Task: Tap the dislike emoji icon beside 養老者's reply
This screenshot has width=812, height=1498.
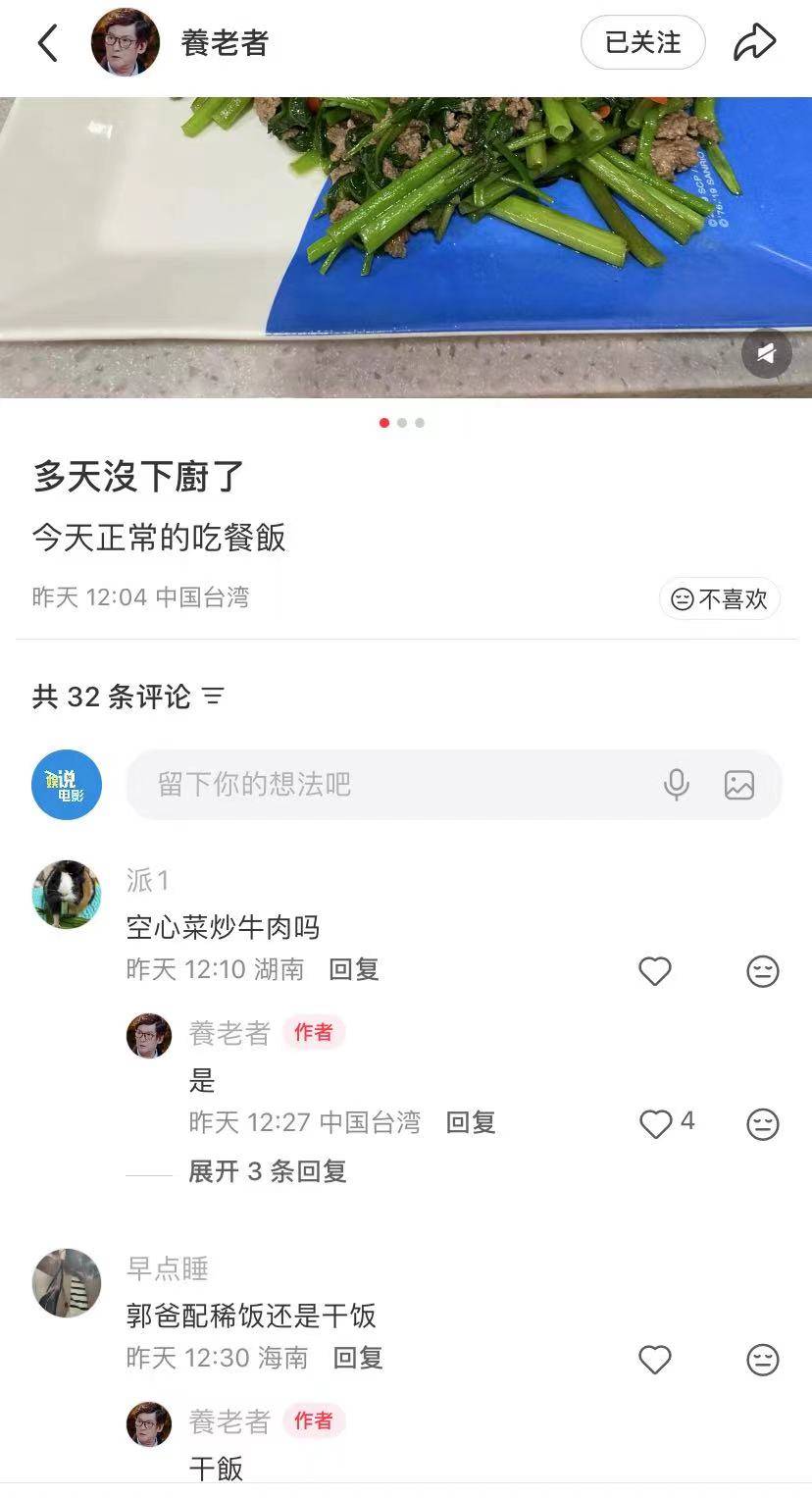Action: tap(763, 1123)
